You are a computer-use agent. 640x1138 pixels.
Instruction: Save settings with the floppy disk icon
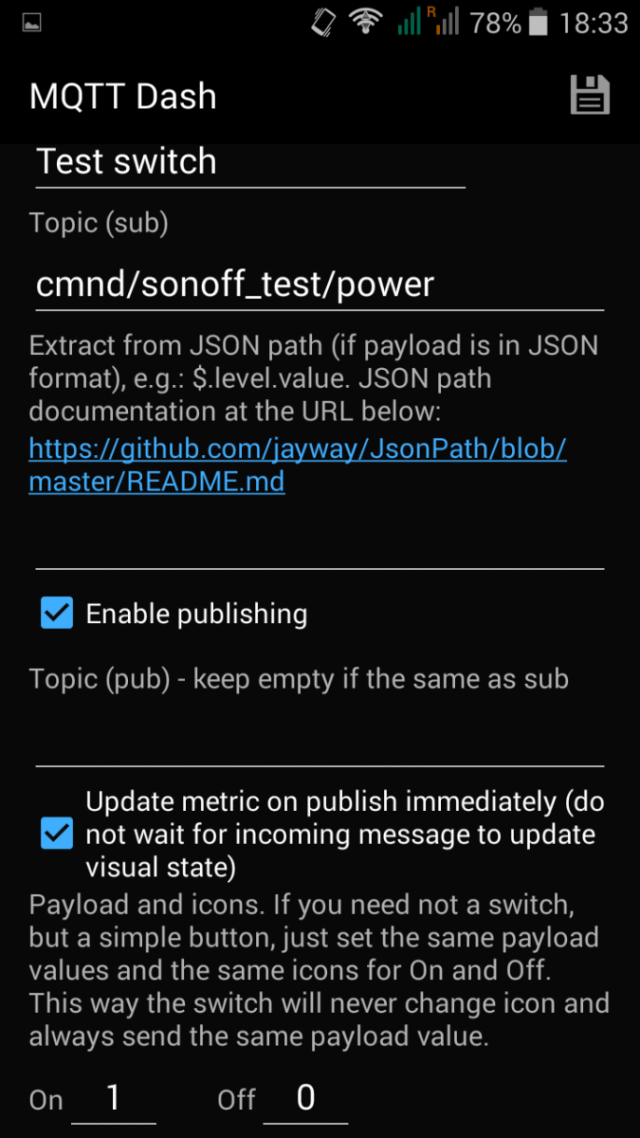click(589, 95)
